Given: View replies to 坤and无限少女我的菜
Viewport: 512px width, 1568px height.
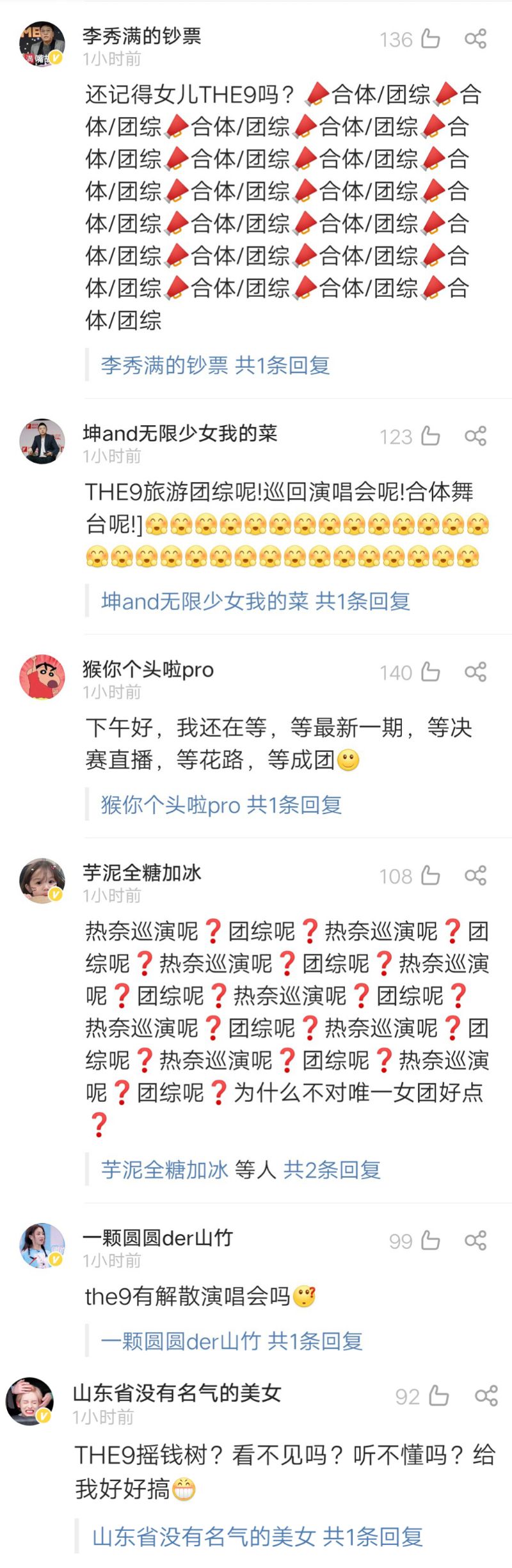Looking at the screenshot, I should [x=255, y=601].
